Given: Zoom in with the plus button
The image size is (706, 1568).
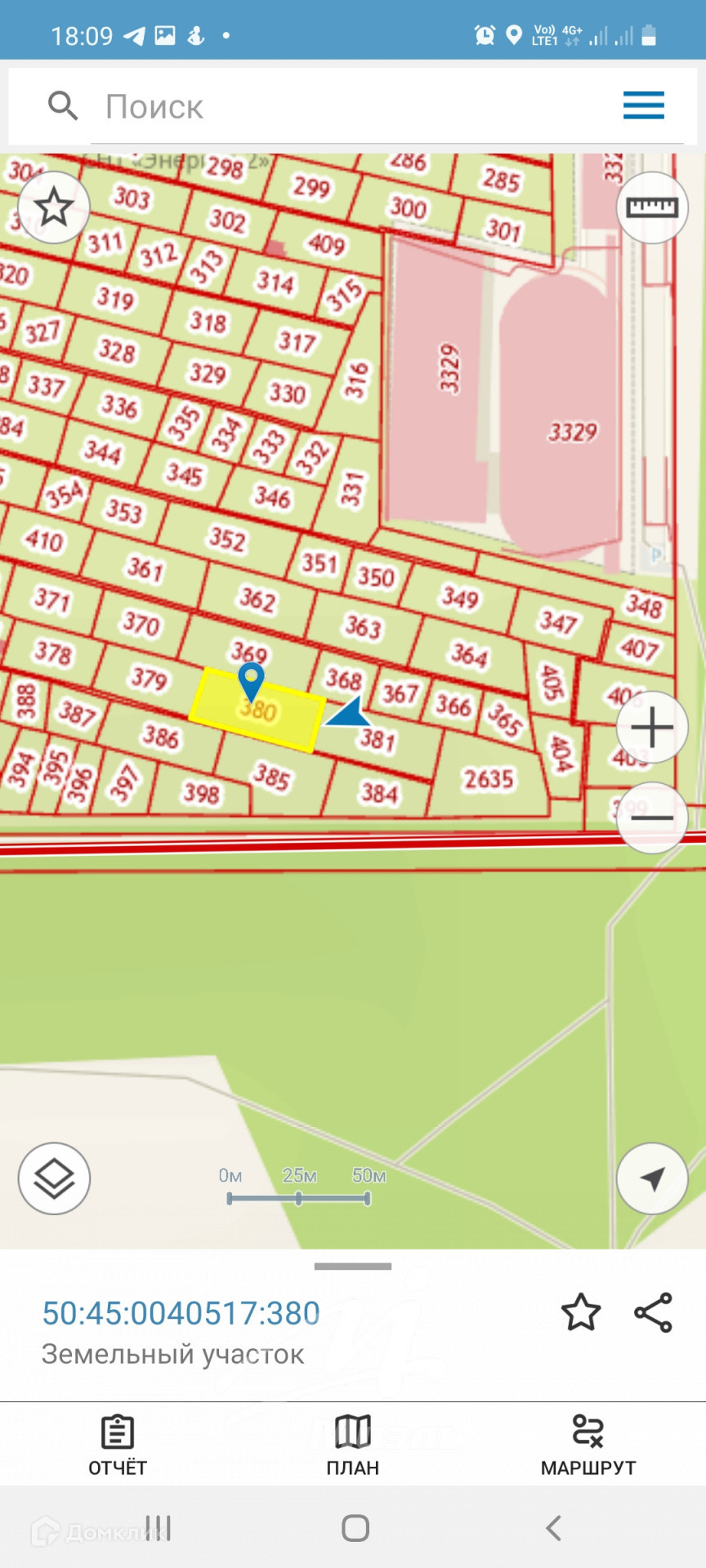Looking at the screenshot, I should pos(651,727).
